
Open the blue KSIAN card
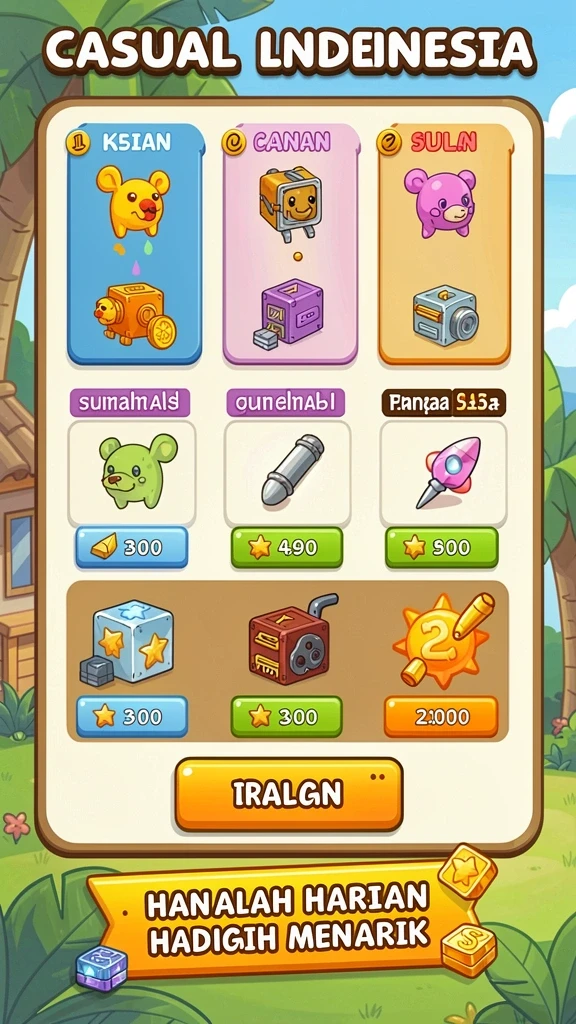pos(135,244)
